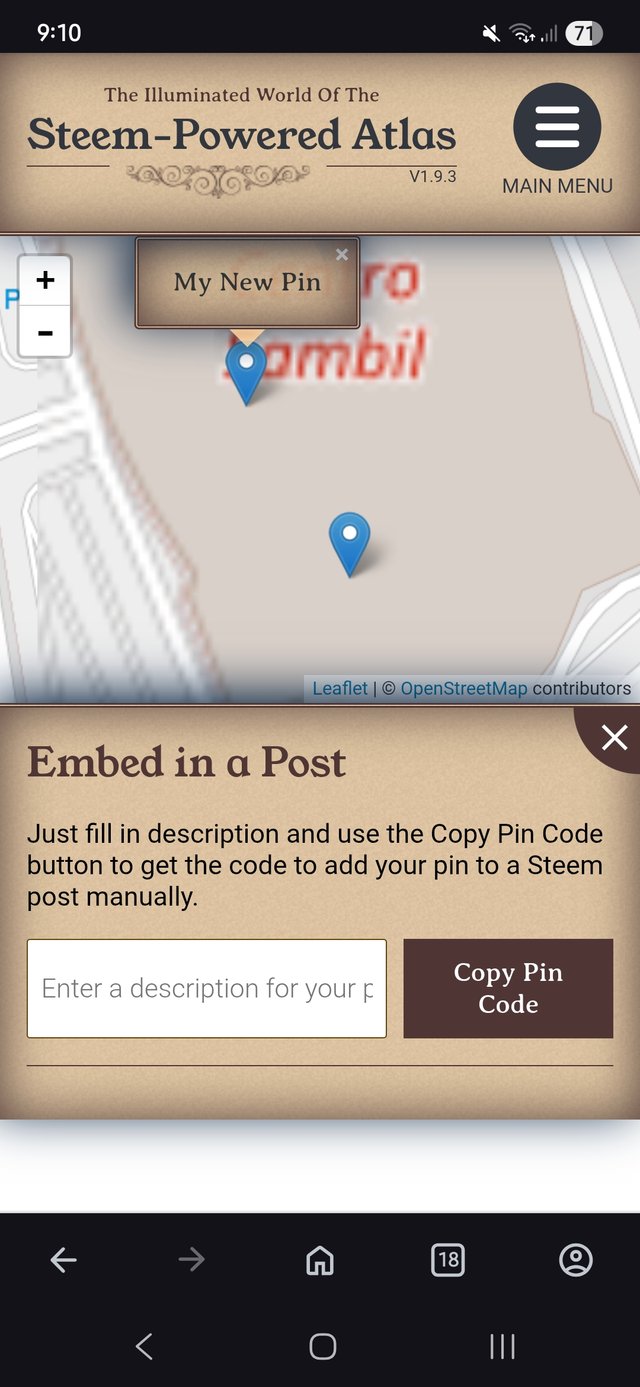Tap the system recent apps button
640x1387 pixels.
[x=502, y=1347]
